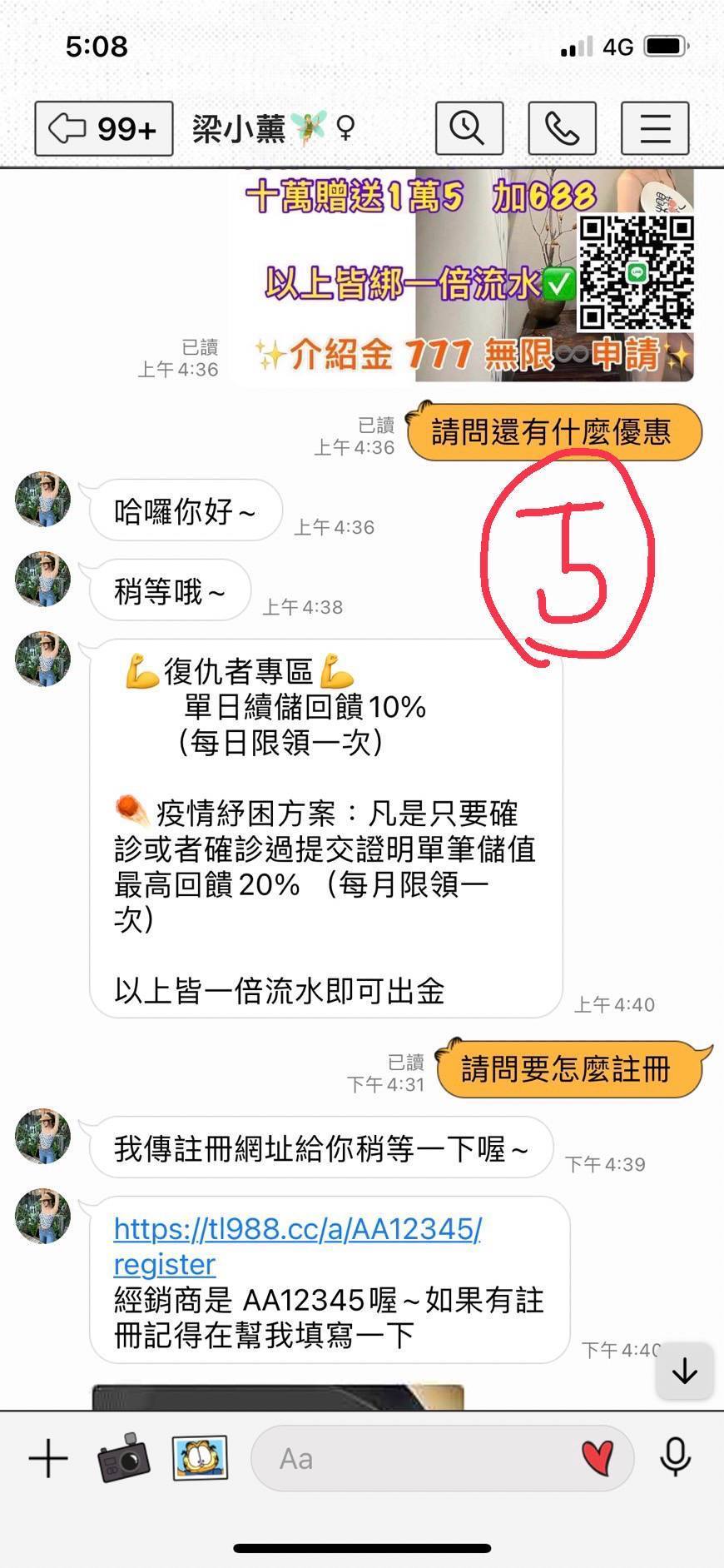Viewport: 724px width, 1568px height.
Task: Start a voice call with 梁小薰
Action: pyautogui.click(x=562, y=129)
